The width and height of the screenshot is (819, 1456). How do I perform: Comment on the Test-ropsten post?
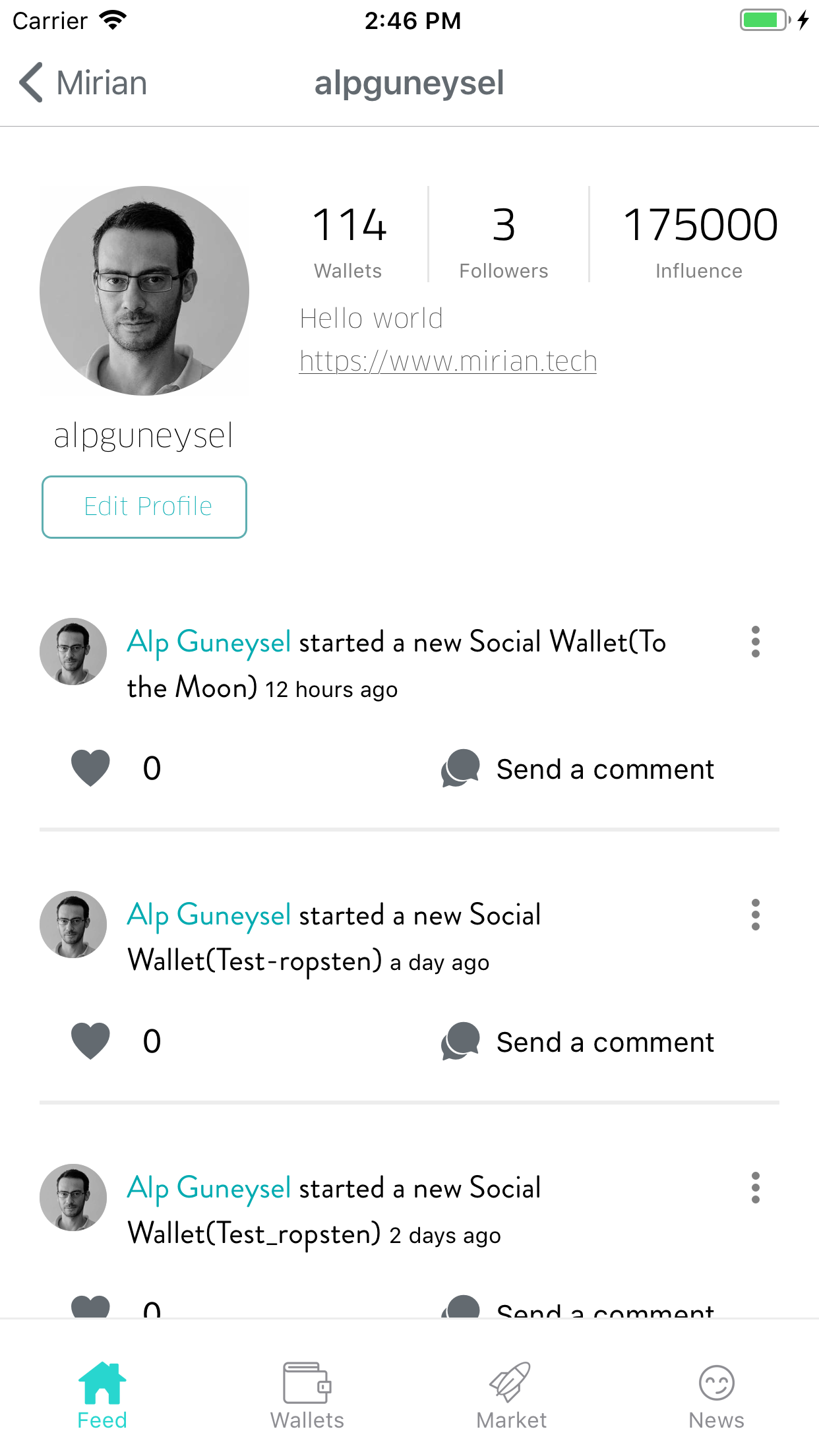pos(578,1042)
